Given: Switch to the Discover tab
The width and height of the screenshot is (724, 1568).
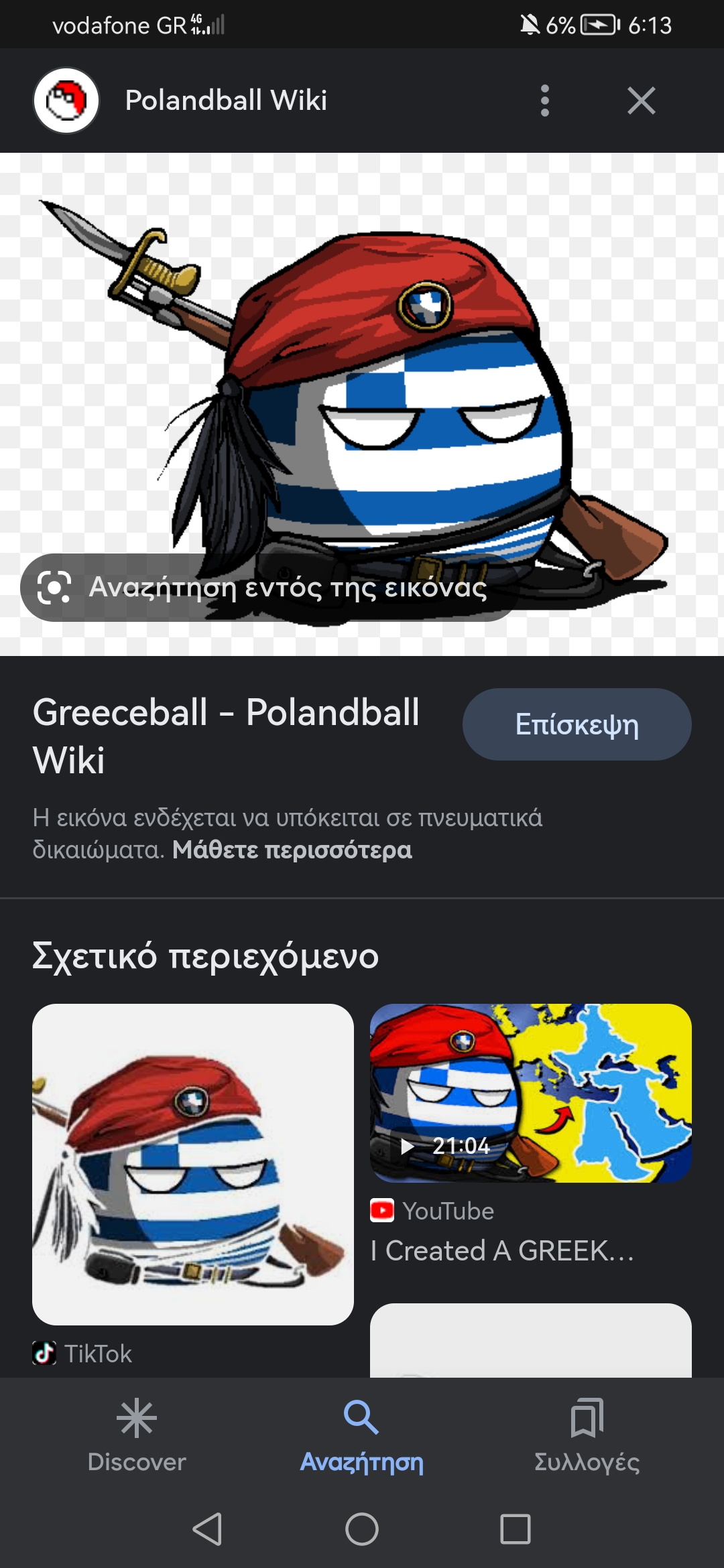Looking at the screenshot, I should coord(137,1435).
